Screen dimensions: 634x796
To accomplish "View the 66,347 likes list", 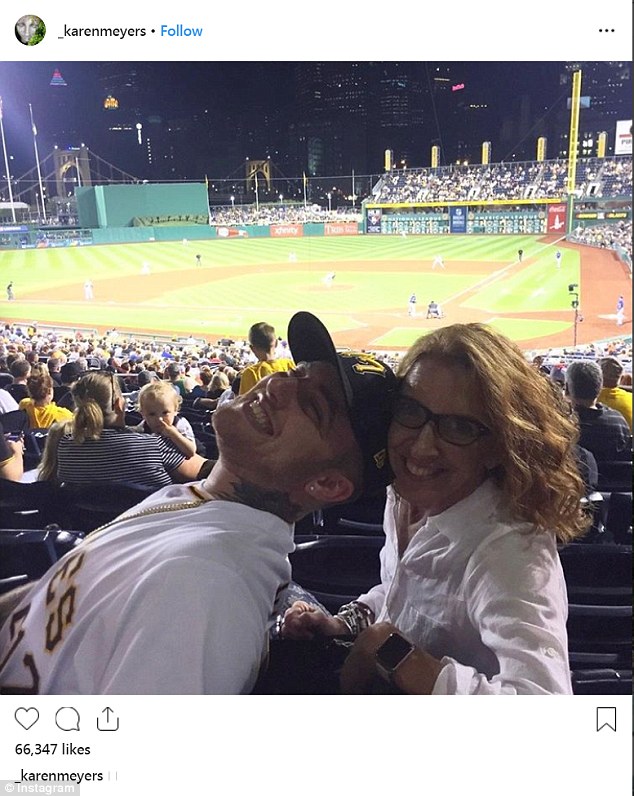I will 52,749.
